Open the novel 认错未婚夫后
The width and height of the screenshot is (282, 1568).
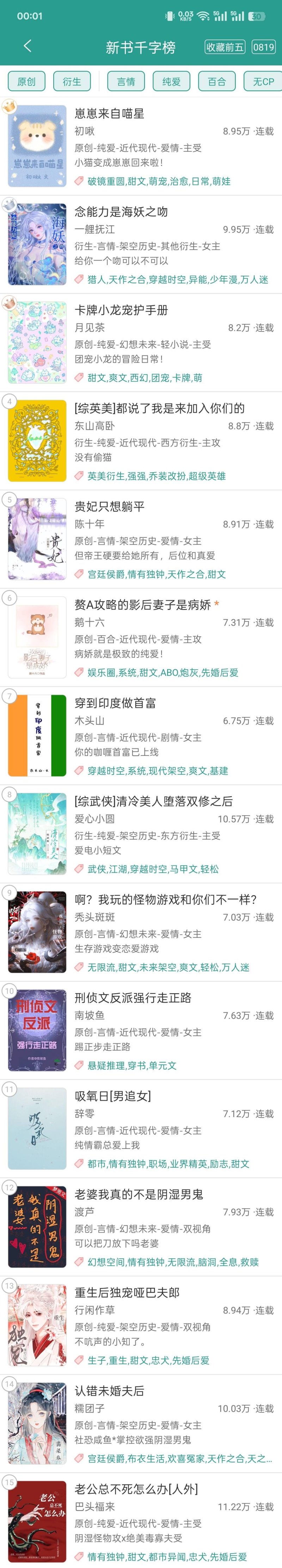pos(110,1391)
